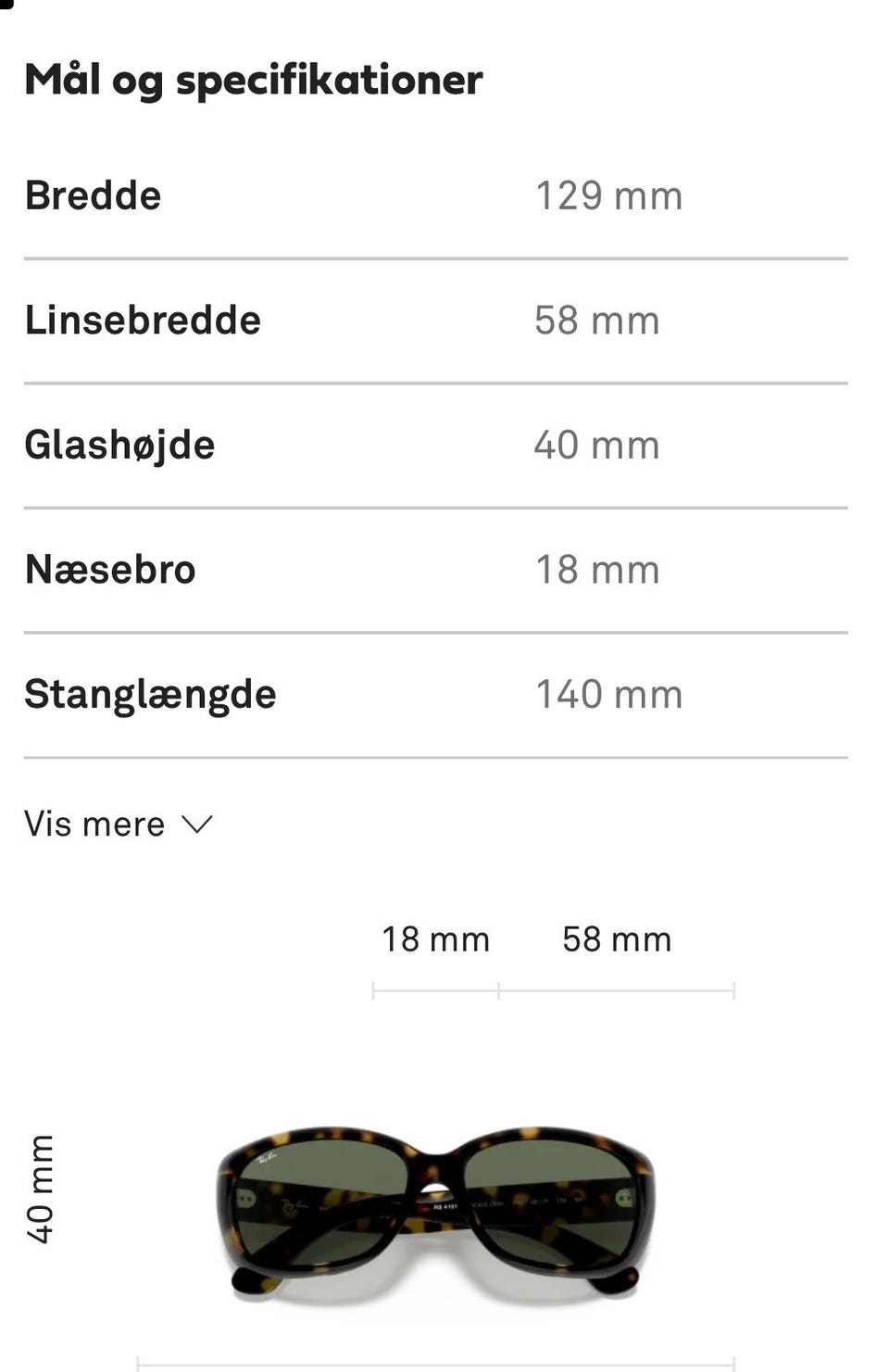Click the '129 mm' width value
Viewport: 889px width, 1372px height.
[610, 195]
